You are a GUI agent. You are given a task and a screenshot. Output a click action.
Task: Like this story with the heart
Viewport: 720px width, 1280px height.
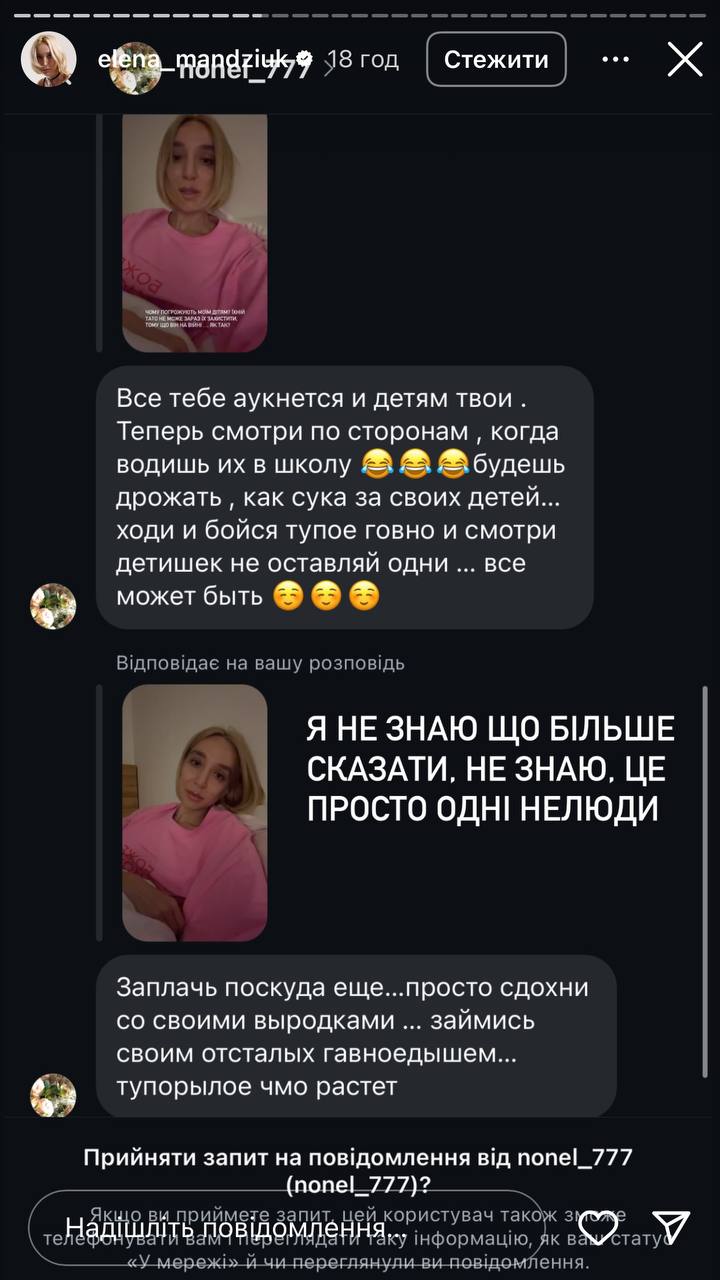[598, 1227]
